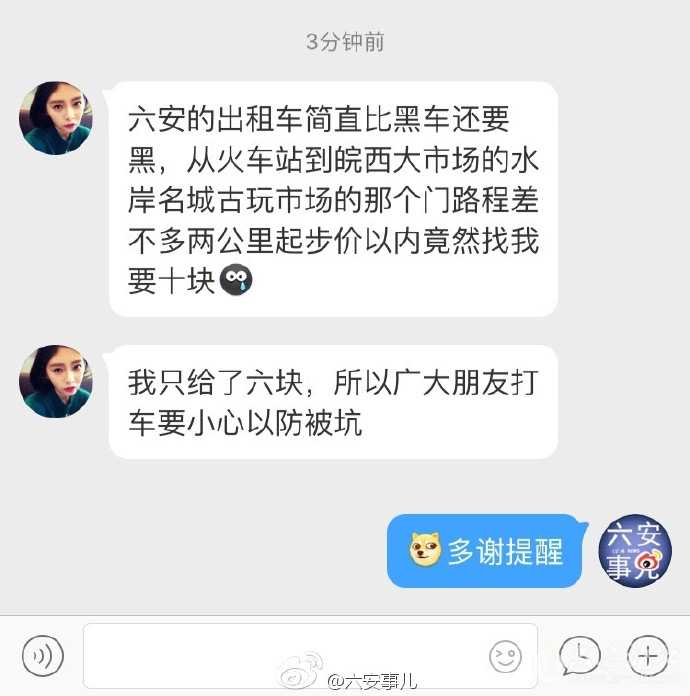Open the plus attachment menu
Viewport: 690px width, 696px height.
647,656
